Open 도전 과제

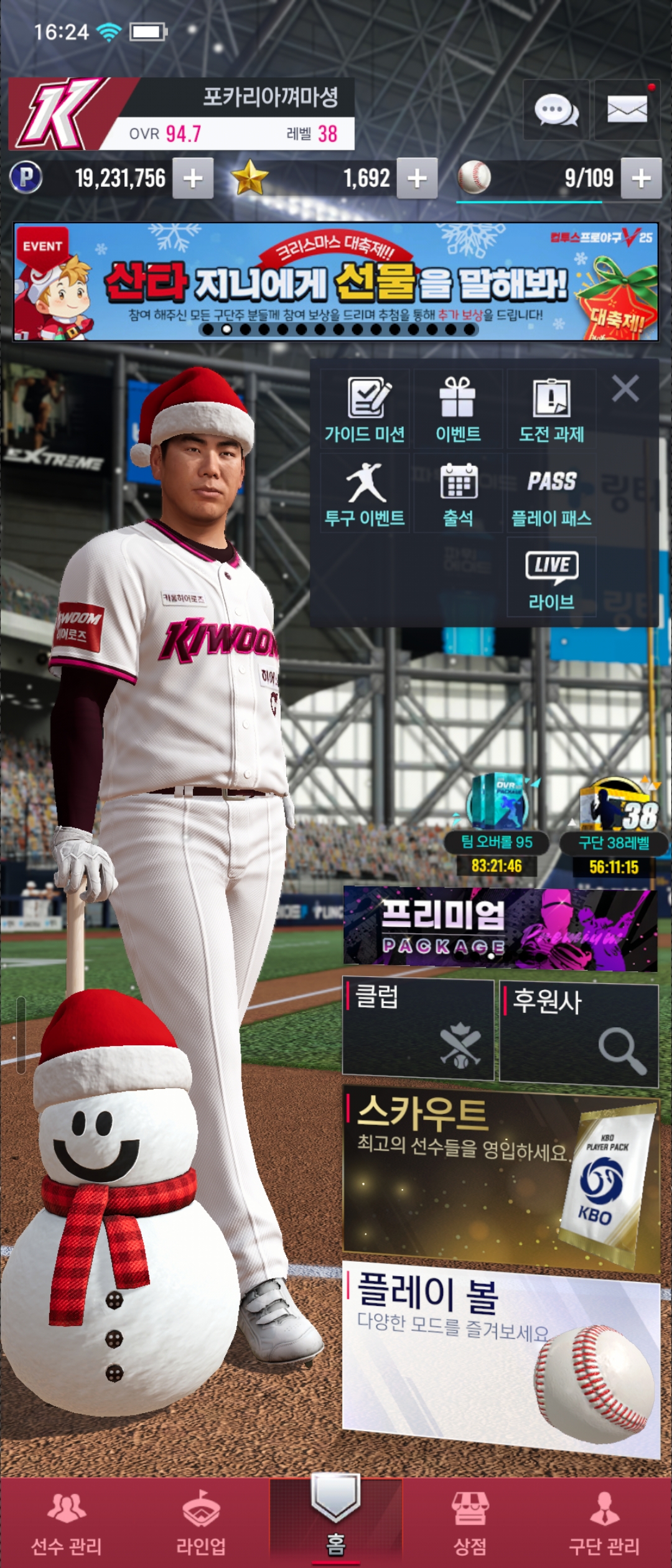click(x=551, y=409)
